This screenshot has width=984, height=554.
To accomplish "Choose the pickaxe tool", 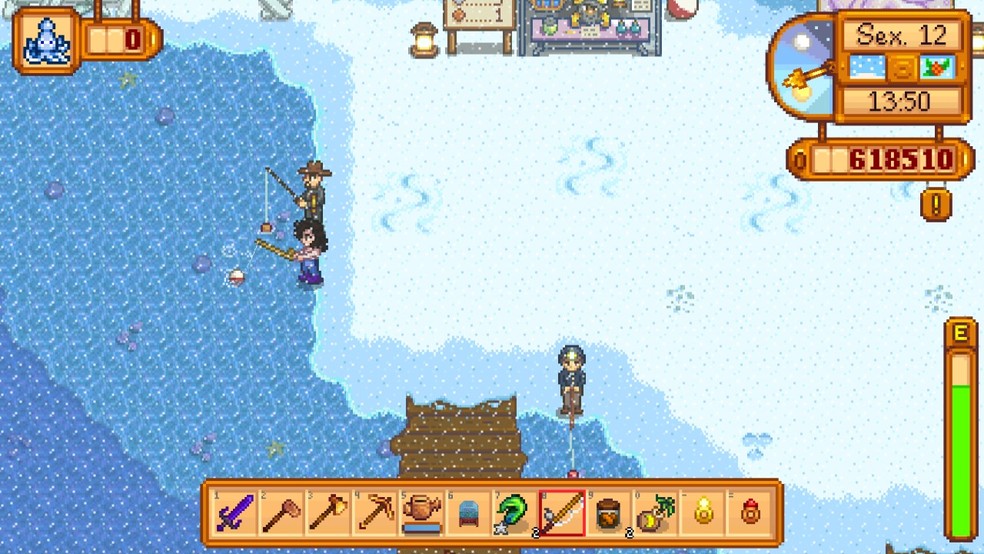I will [377, 513].
